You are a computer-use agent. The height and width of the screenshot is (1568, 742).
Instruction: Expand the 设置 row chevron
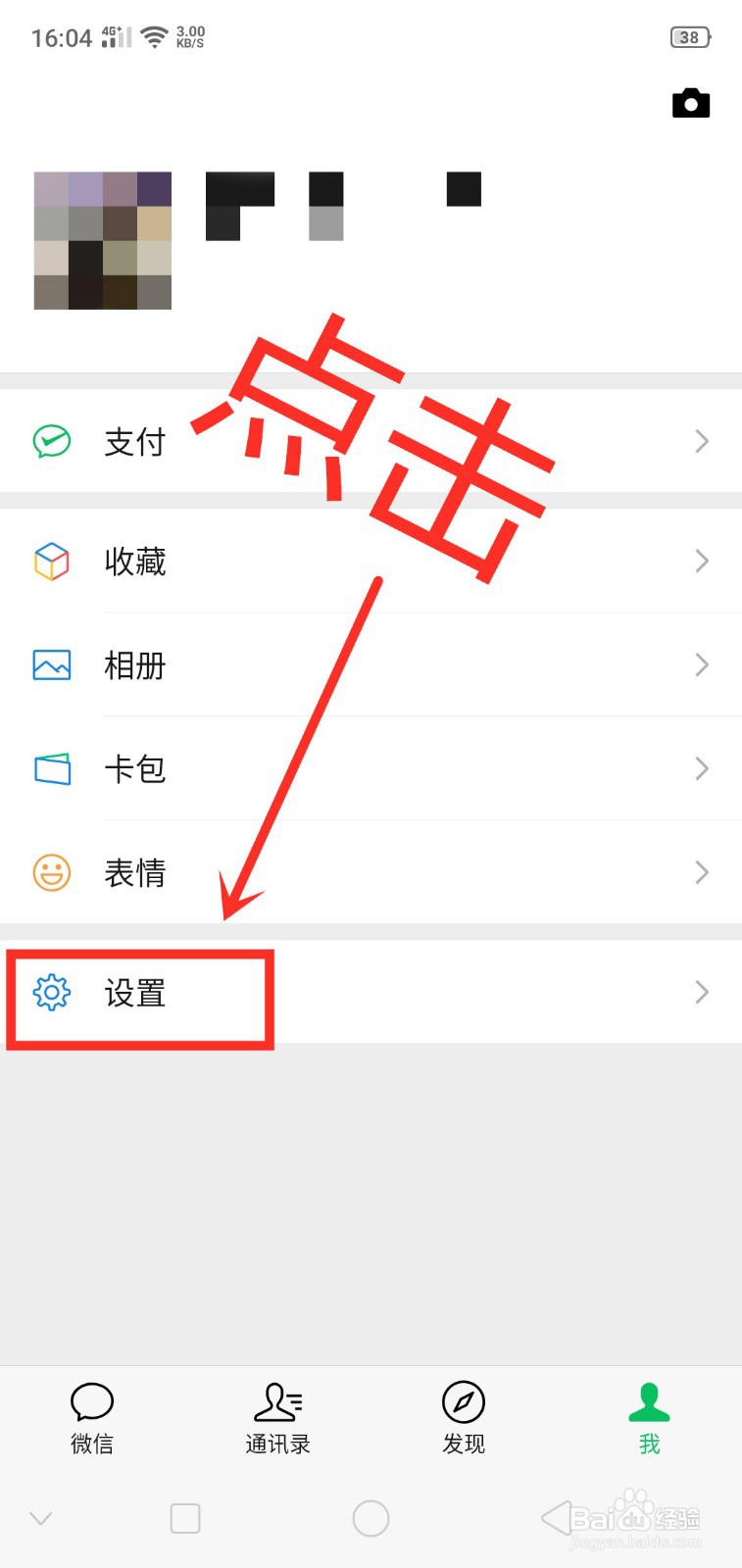(701, 992)
